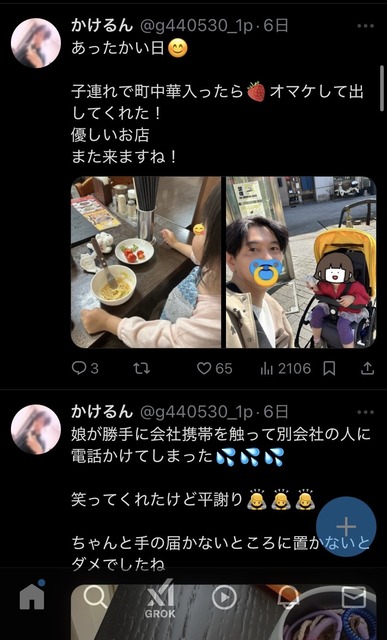Switch to the video play tab
Screen dimensions: 387x640
(224, 598)
